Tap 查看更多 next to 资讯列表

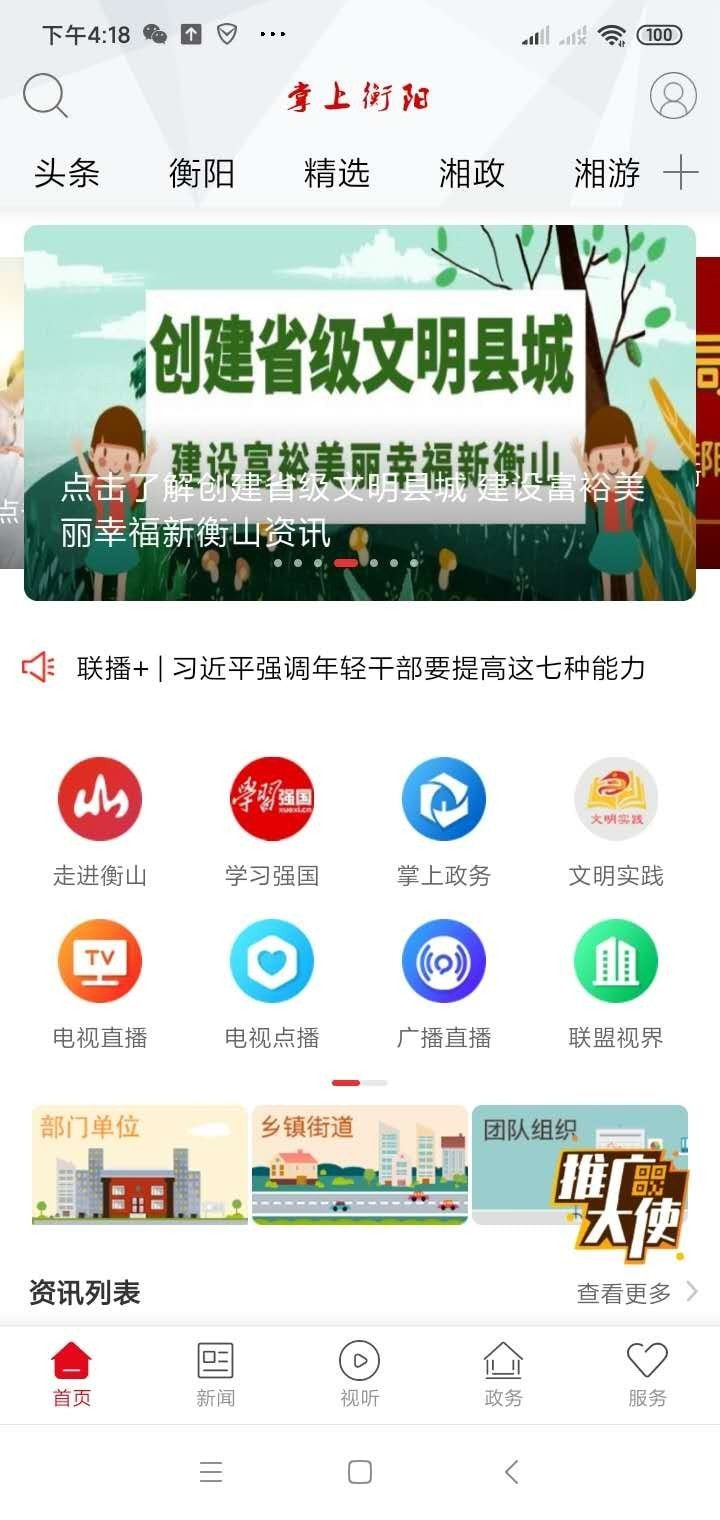click(x=636, y=1293)
